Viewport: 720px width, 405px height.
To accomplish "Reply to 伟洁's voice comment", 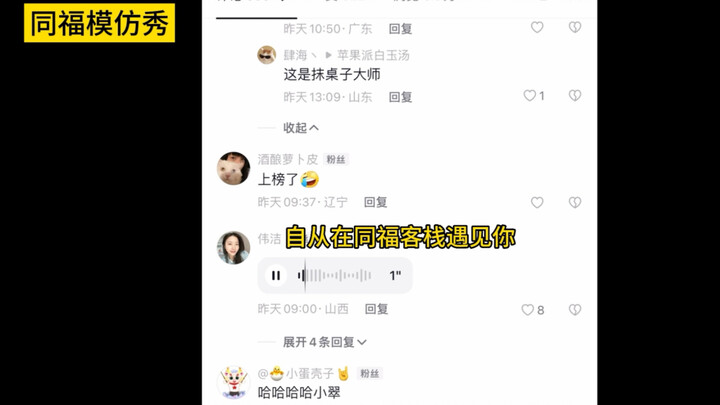I will pos(376,309).
